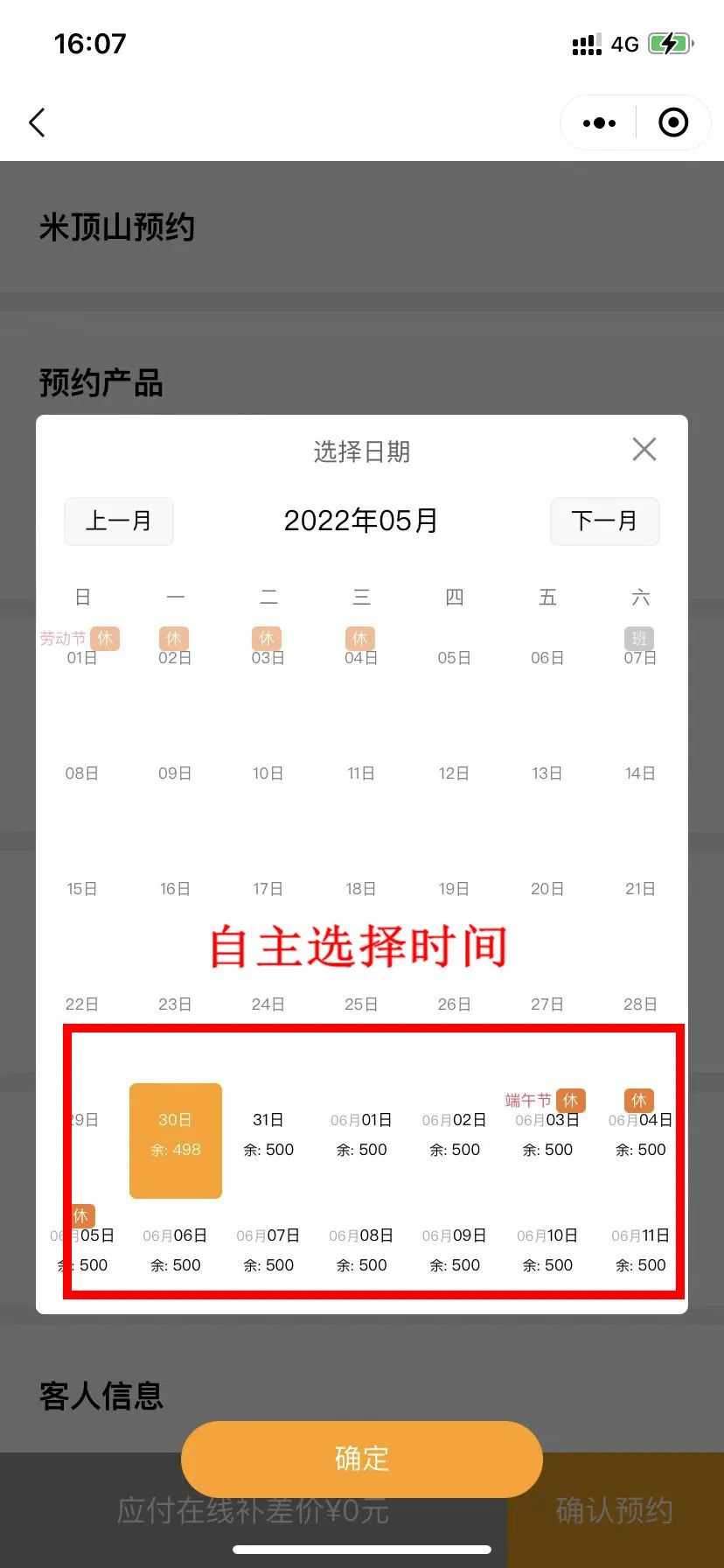Go back using the top-left arrow
The height and width of the screenshot is (1568, 724).
coord(37,122)
